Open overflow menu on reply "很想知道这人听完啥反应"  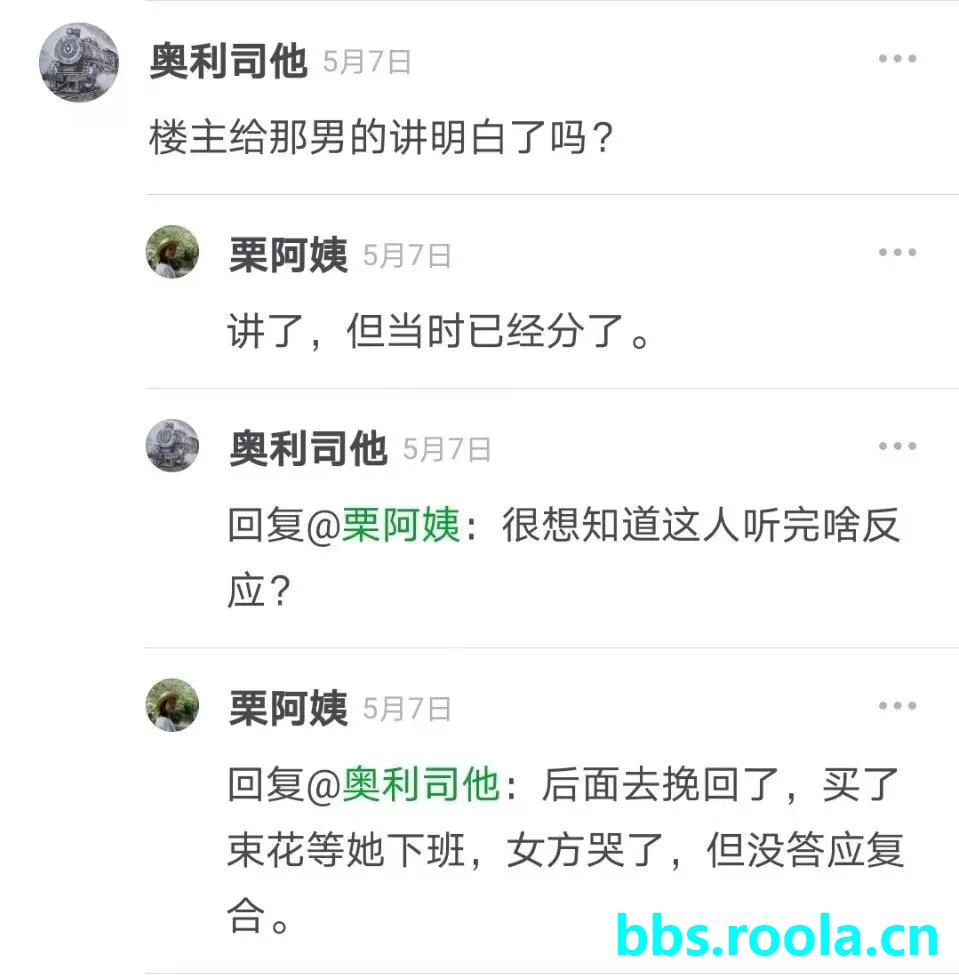897,447
